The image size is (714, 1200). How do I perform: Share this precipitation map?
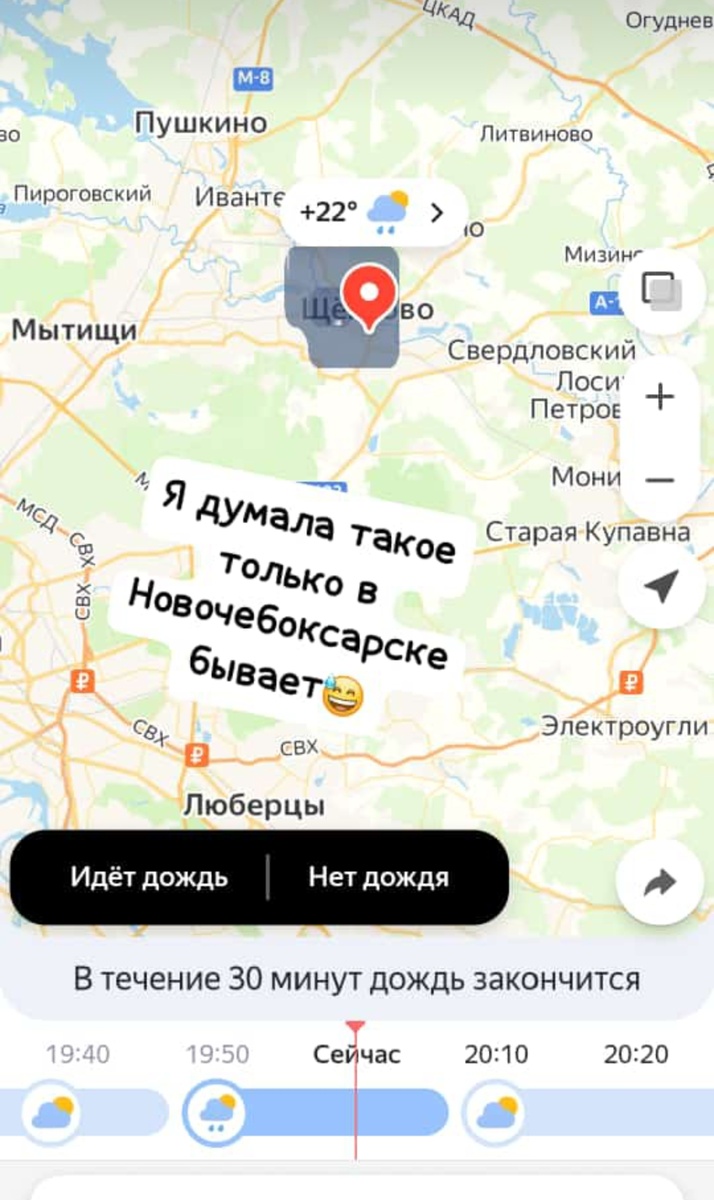(x=661, y=882)
